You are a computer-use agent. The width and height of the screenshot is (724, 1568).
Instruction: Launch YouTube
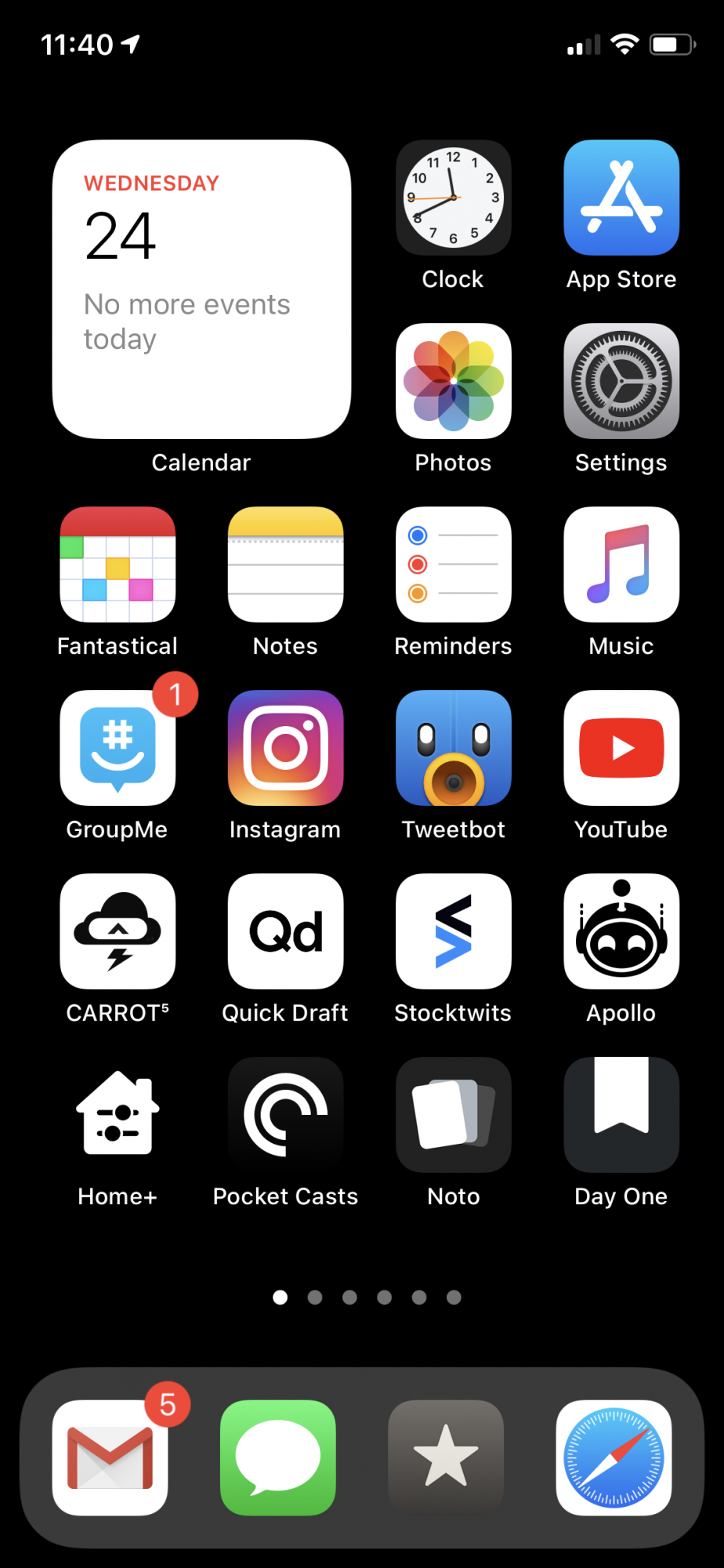(x=621, y=748)
